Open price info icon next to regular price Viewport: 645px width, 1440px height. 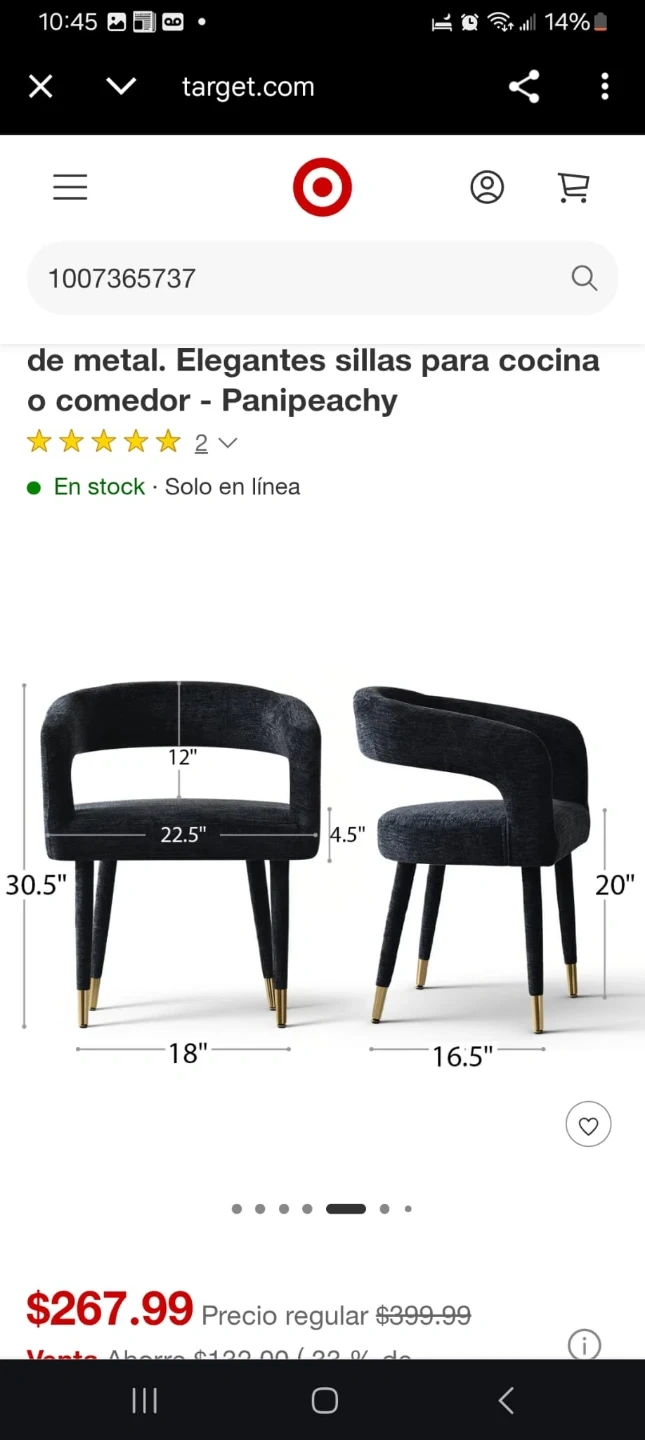coord(584,1344)
